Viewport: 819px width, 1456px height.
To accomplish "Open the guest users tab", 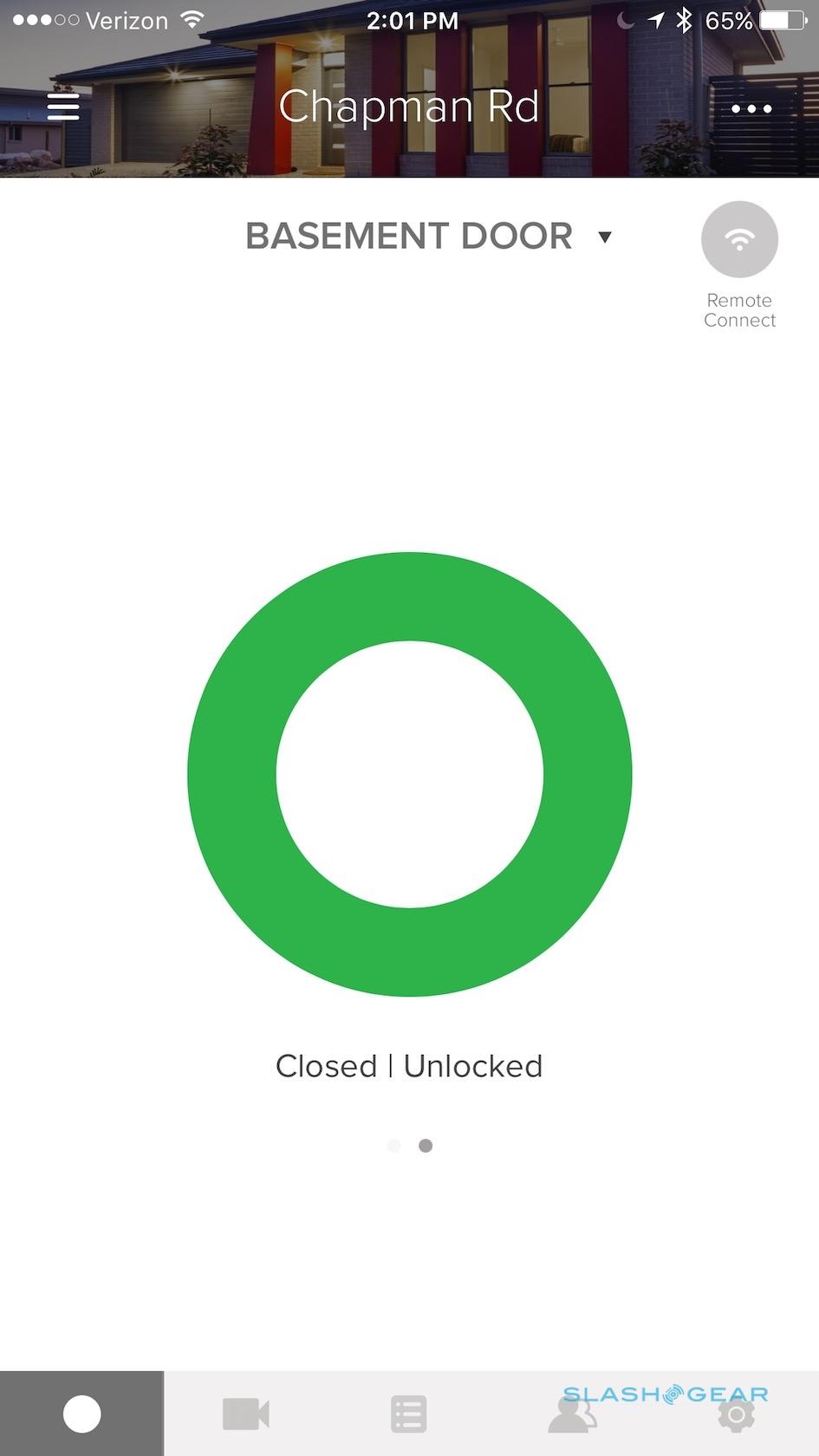I will [572, 1414].
